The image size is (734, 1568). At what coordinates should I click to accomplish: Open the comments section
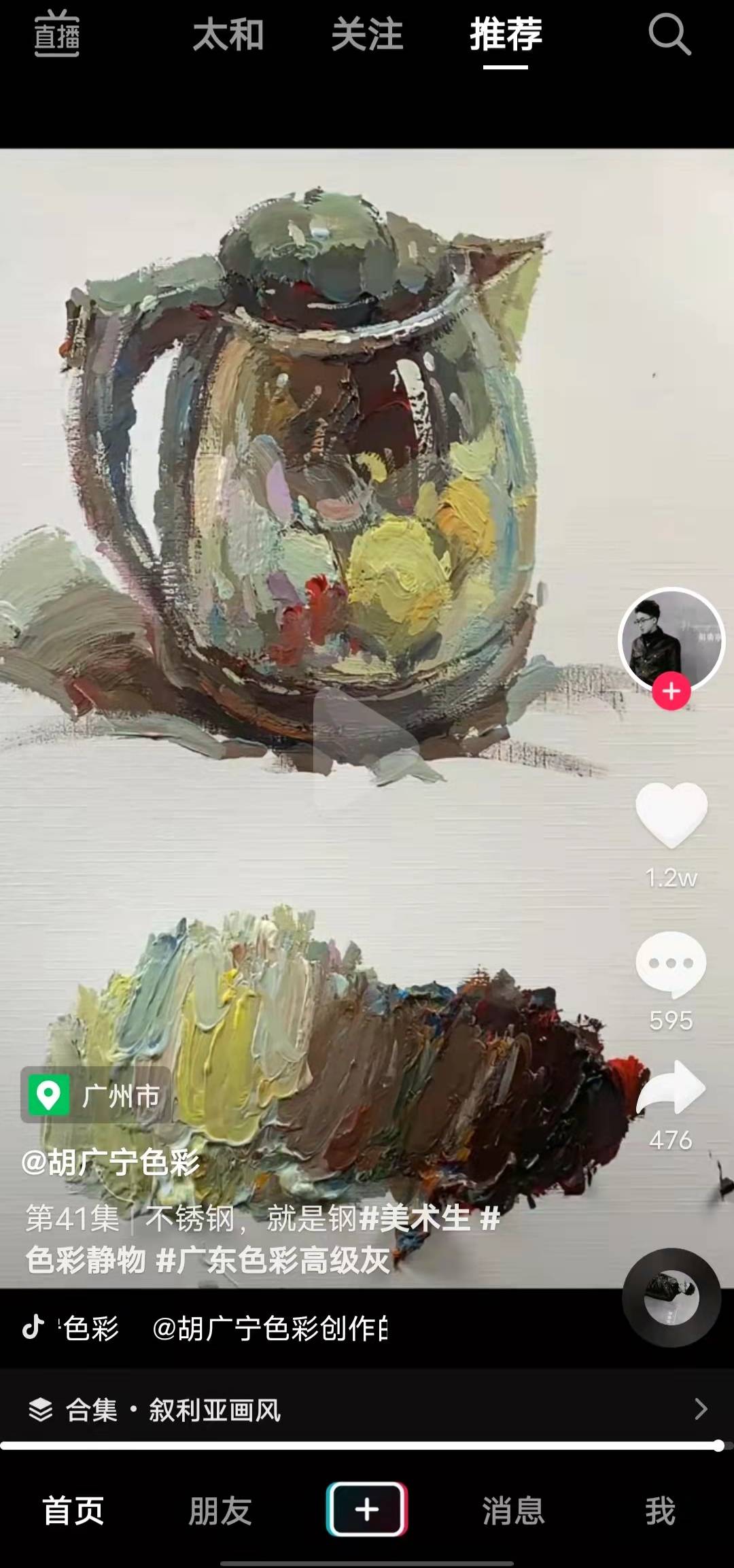click(x=671, y=963)
